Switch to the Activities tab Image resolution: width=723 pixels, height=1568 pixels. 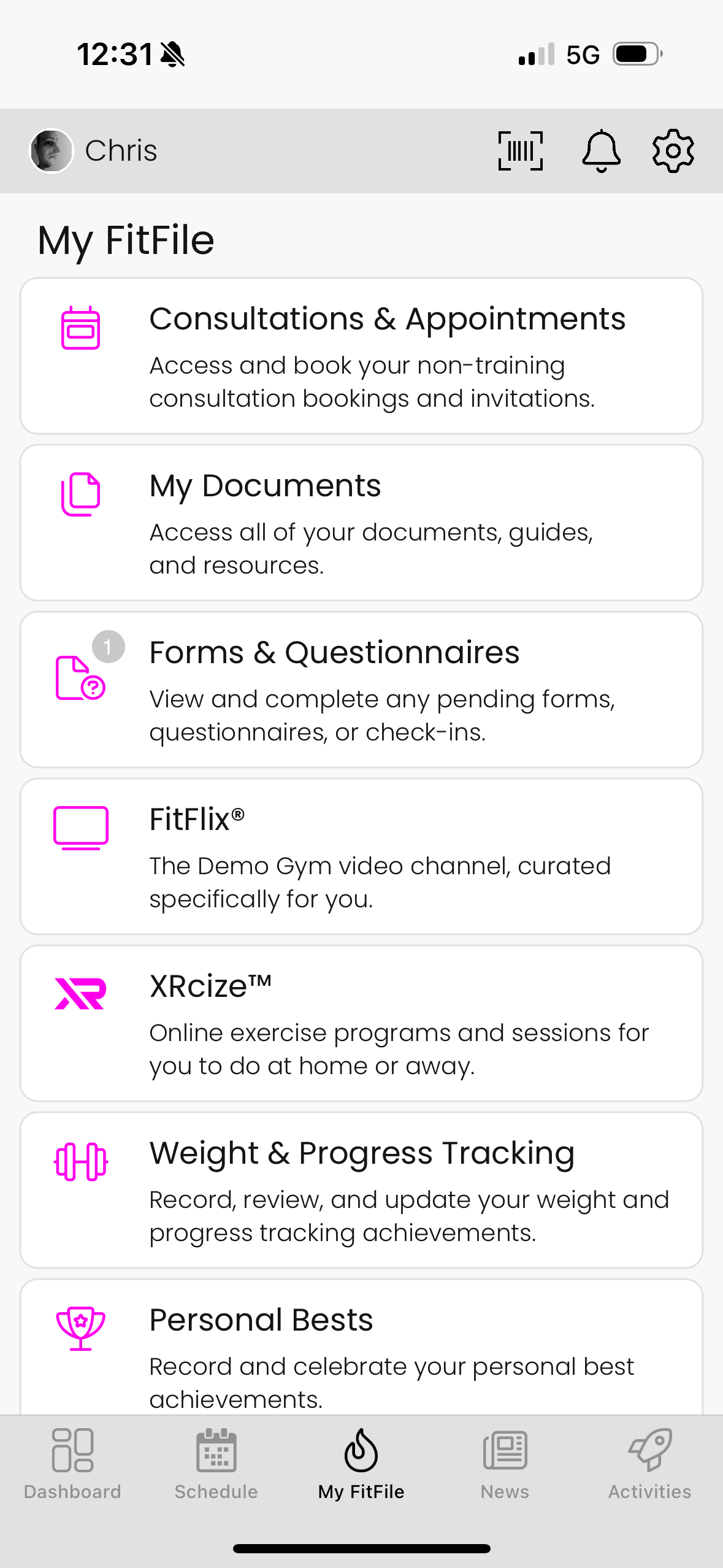649,1464
